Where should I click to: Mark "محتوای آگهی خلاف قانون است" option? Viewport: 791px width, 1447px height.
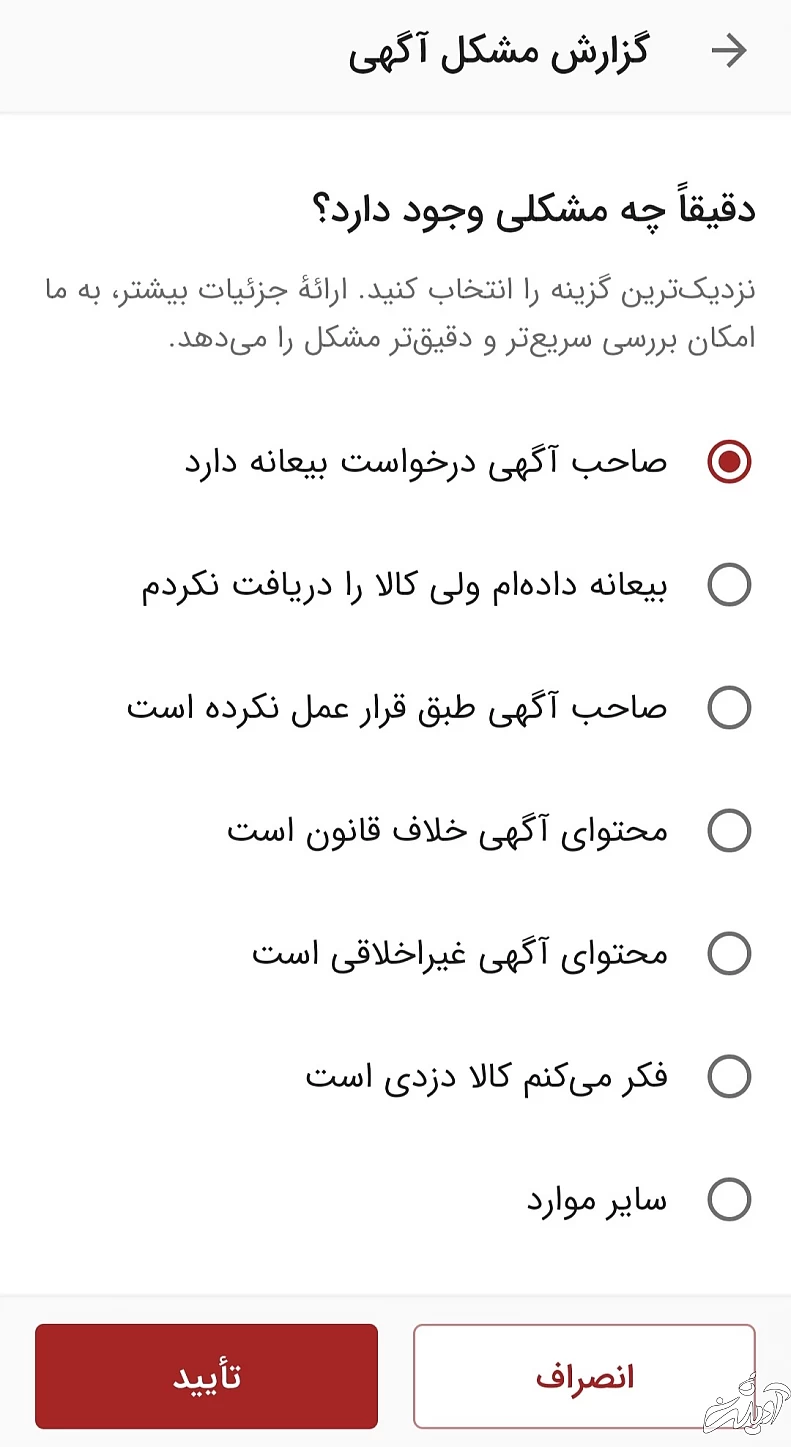point(731,830)
